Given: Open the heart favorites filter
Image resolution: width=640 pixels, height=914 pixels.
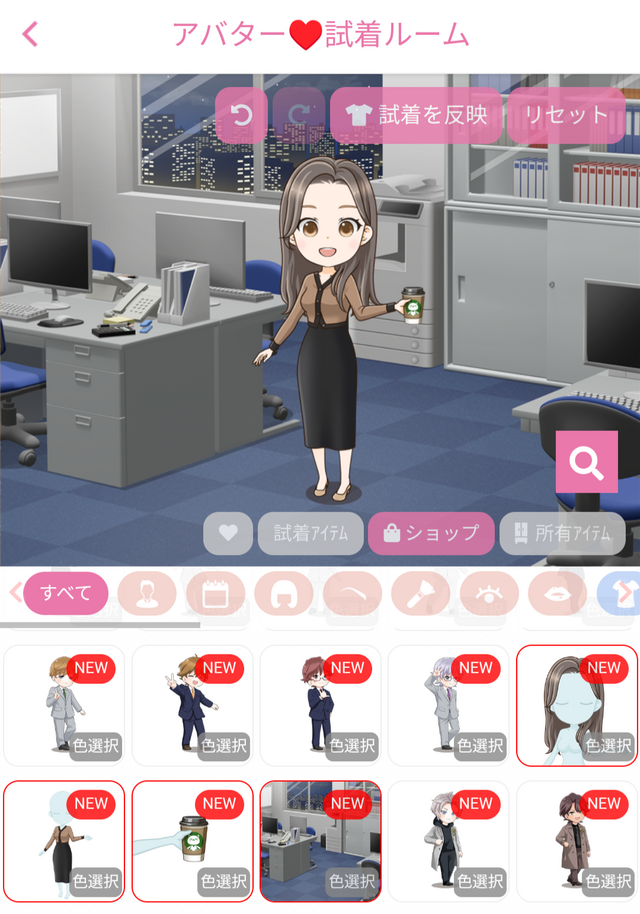Looking at the screenshot, I should tap(228, 533).
